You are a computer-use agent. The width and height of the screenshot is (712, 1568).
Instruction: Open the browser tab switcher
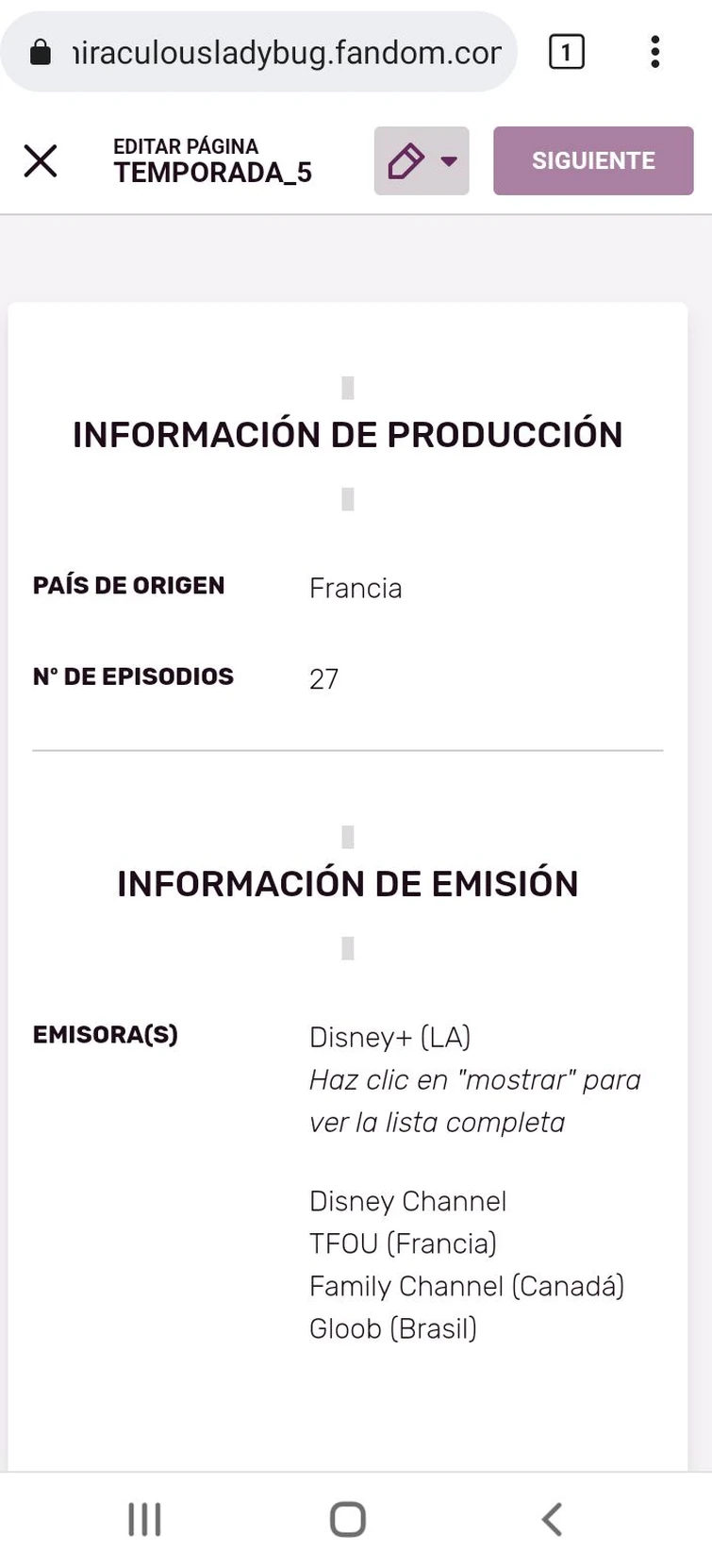tap(566, 52)
